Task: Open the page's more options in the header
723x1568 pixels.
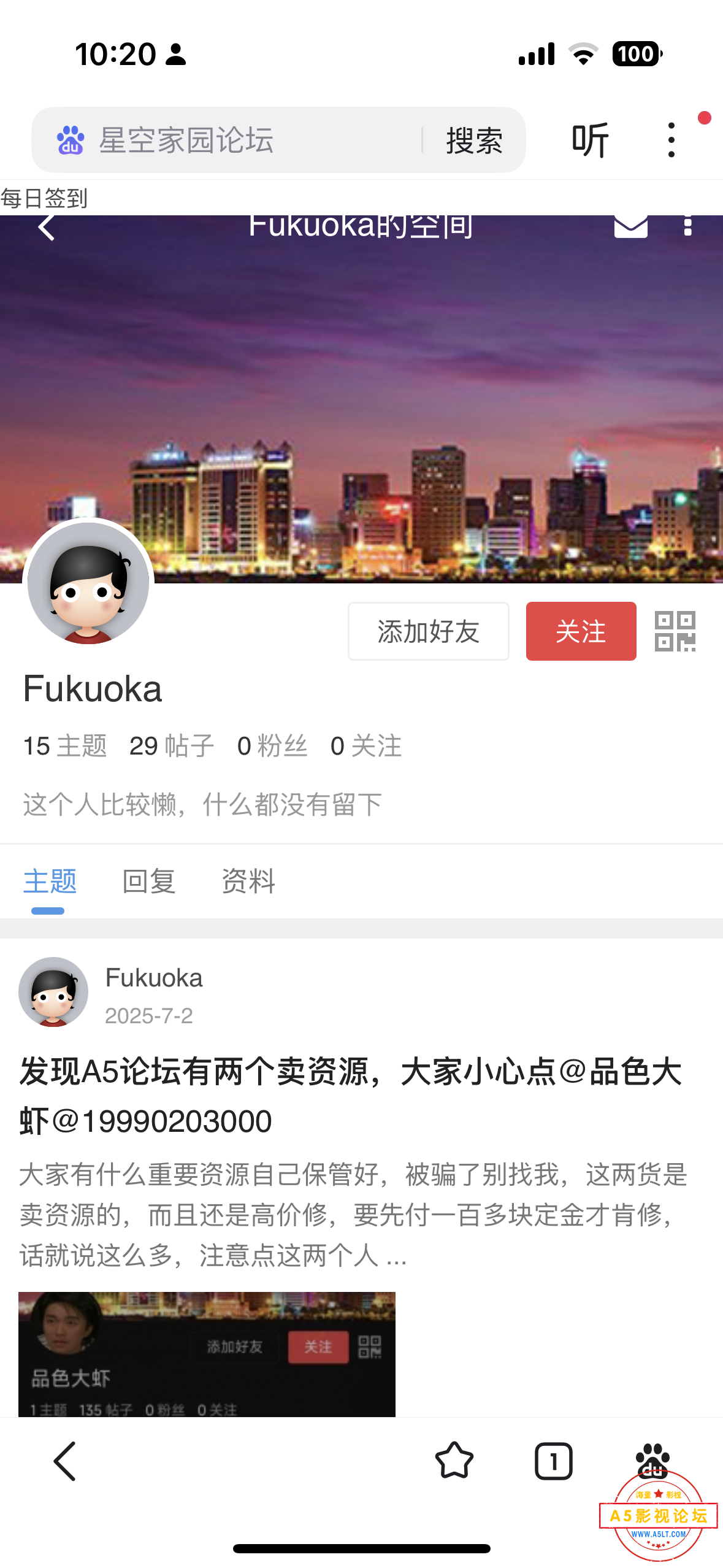Action: pyautogui.click(x=687, y=227)
